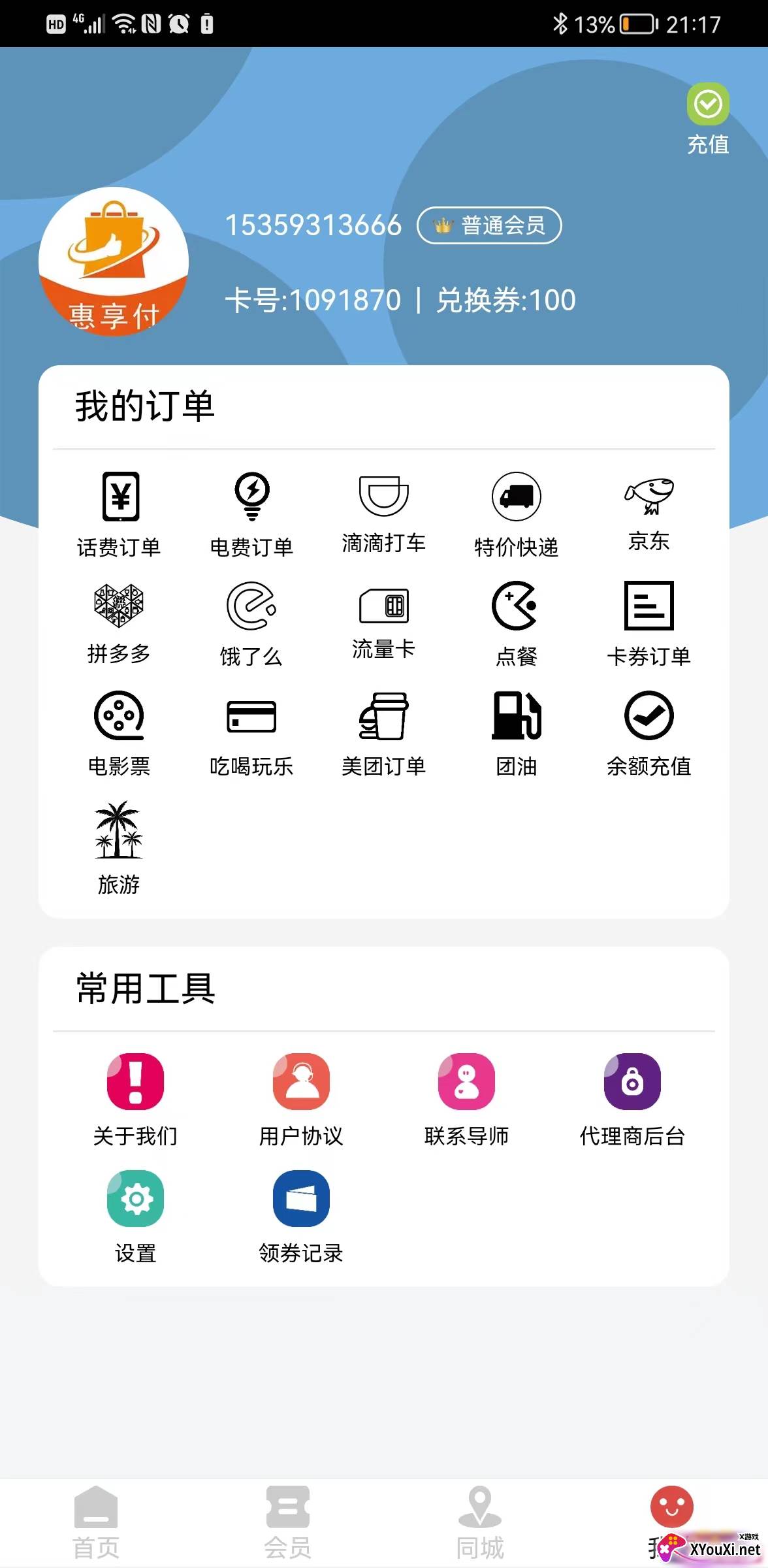
Task: Open 电费订单 electricity orders
Action: click(x=251, y=513)
